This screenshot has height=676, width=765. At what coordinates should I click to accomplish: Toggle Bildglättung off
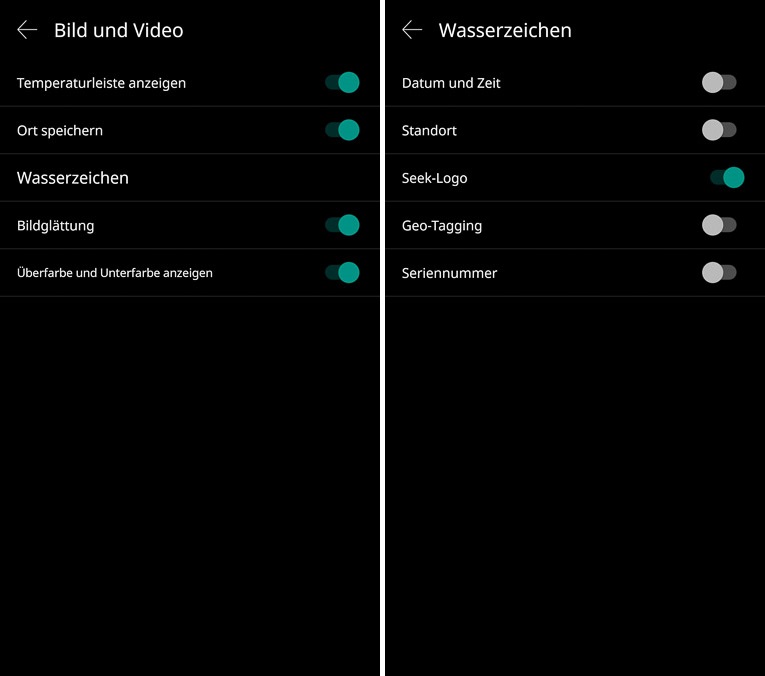click(x=343, y=225)
